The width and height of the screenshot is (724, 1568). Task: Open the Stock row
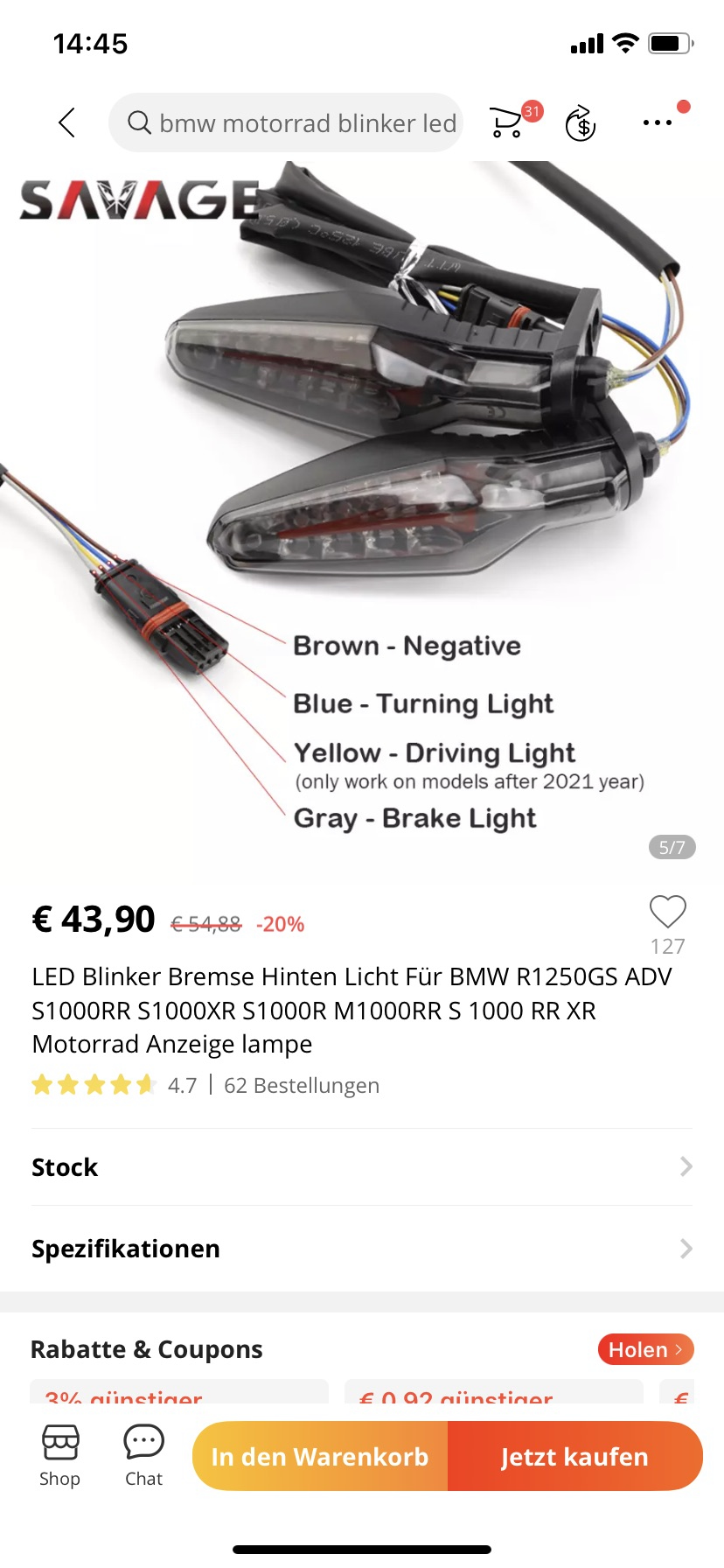[362, 1167]
